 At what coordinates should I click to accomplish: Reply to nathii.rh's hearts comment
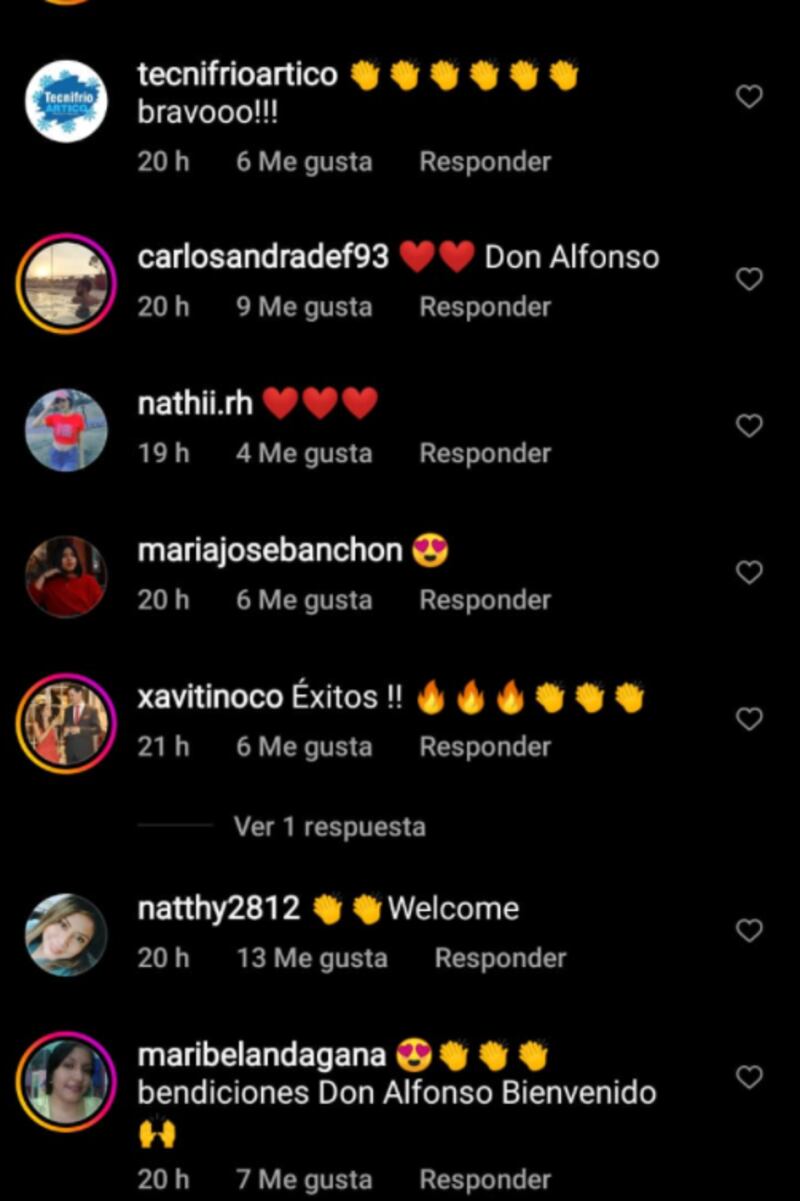[x=485, y=454]
